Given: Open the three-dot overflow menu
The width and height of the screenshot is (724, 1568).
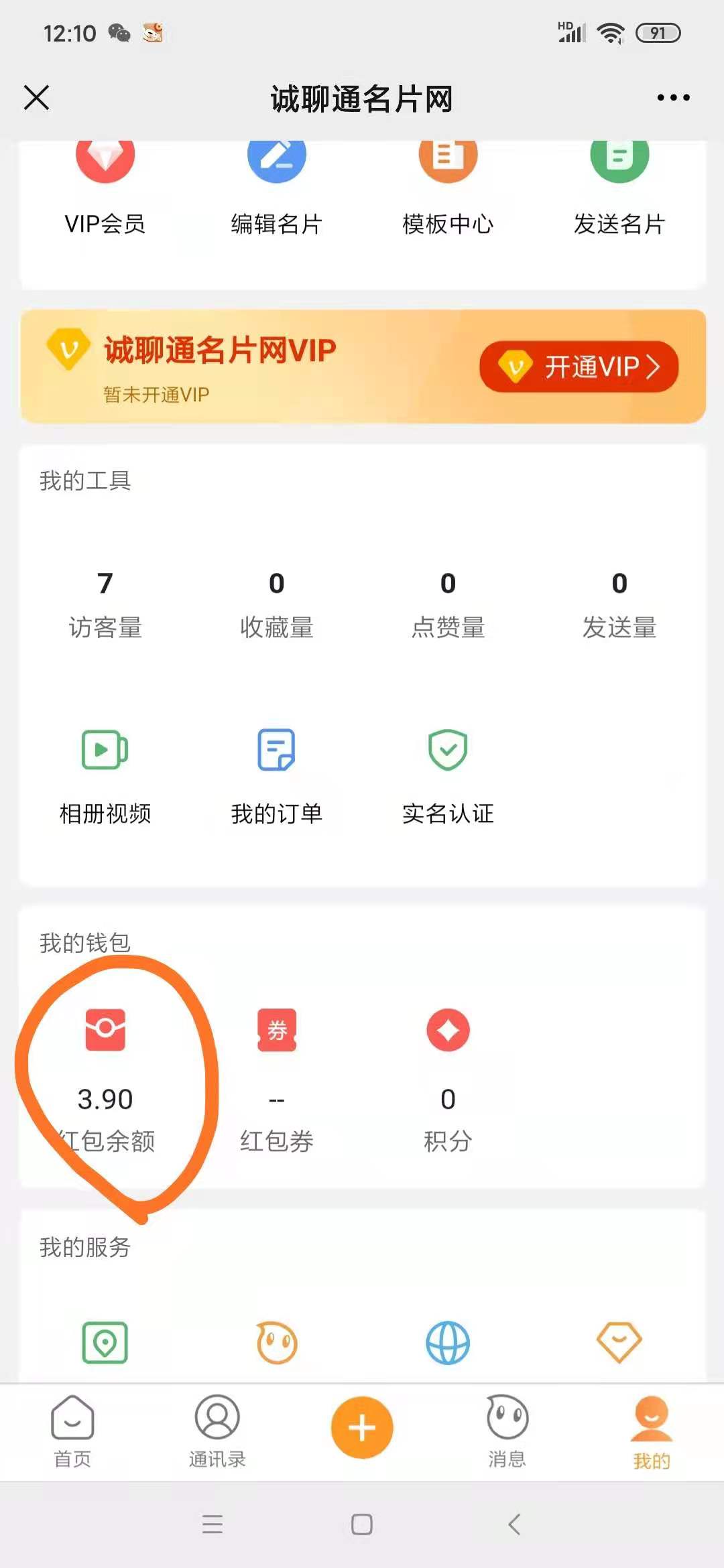Looking at the screenshot, I should (673, 98).
